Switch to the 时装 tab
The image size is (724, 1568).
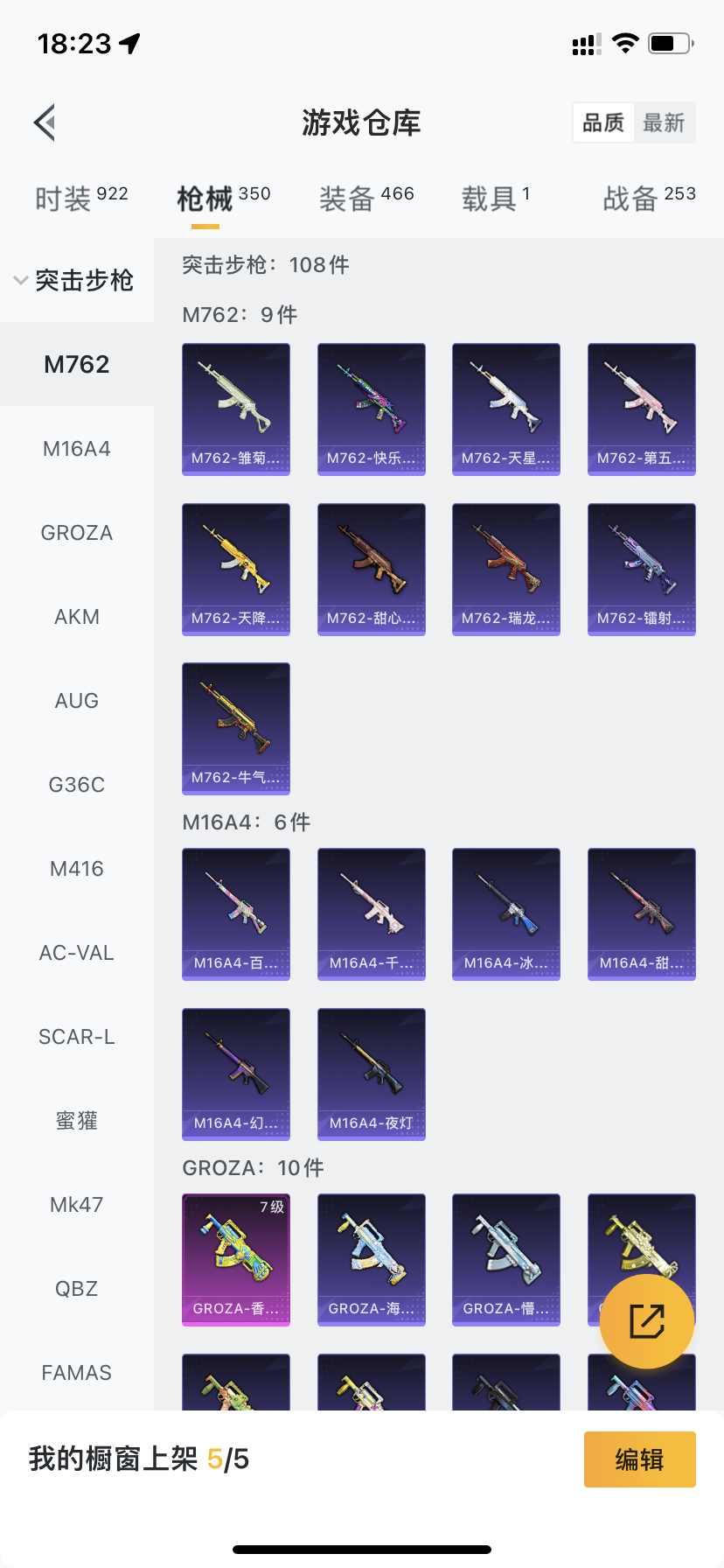pos(80,199)
